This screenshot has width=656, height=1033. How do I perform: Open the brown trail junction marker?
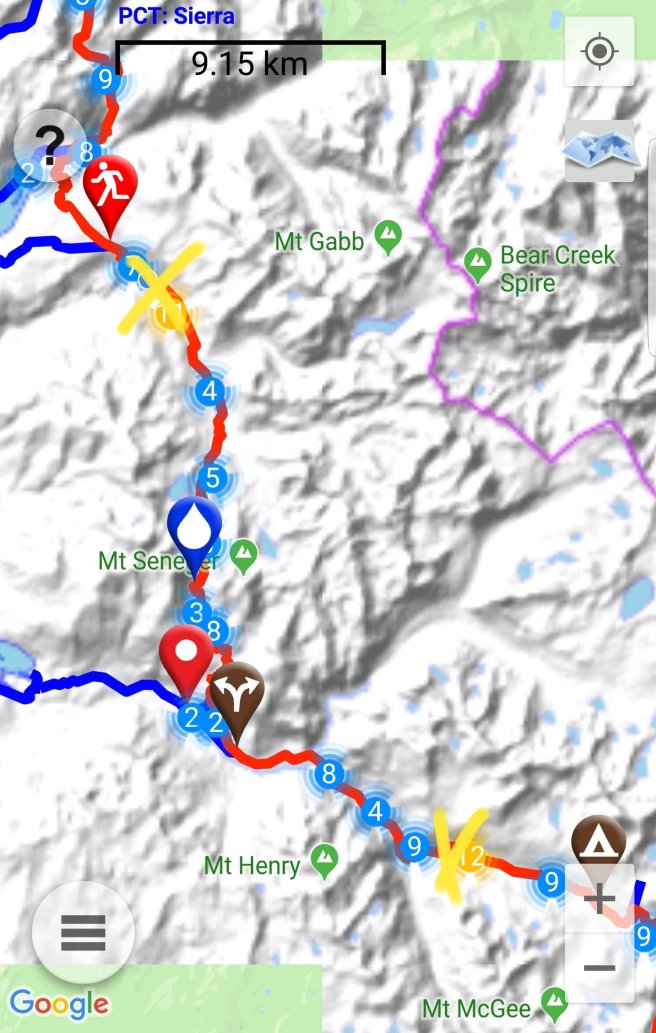pyautogui.click(x=236, y=690)
